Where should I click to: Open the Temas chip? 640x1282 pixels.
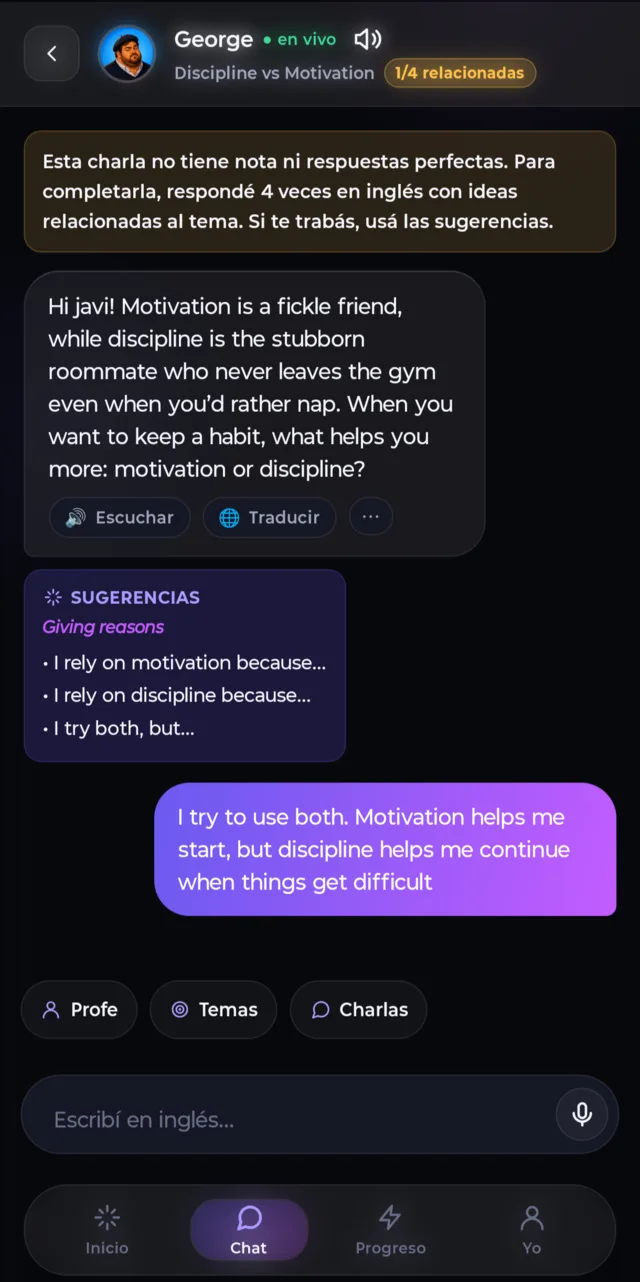(214, 1010)
